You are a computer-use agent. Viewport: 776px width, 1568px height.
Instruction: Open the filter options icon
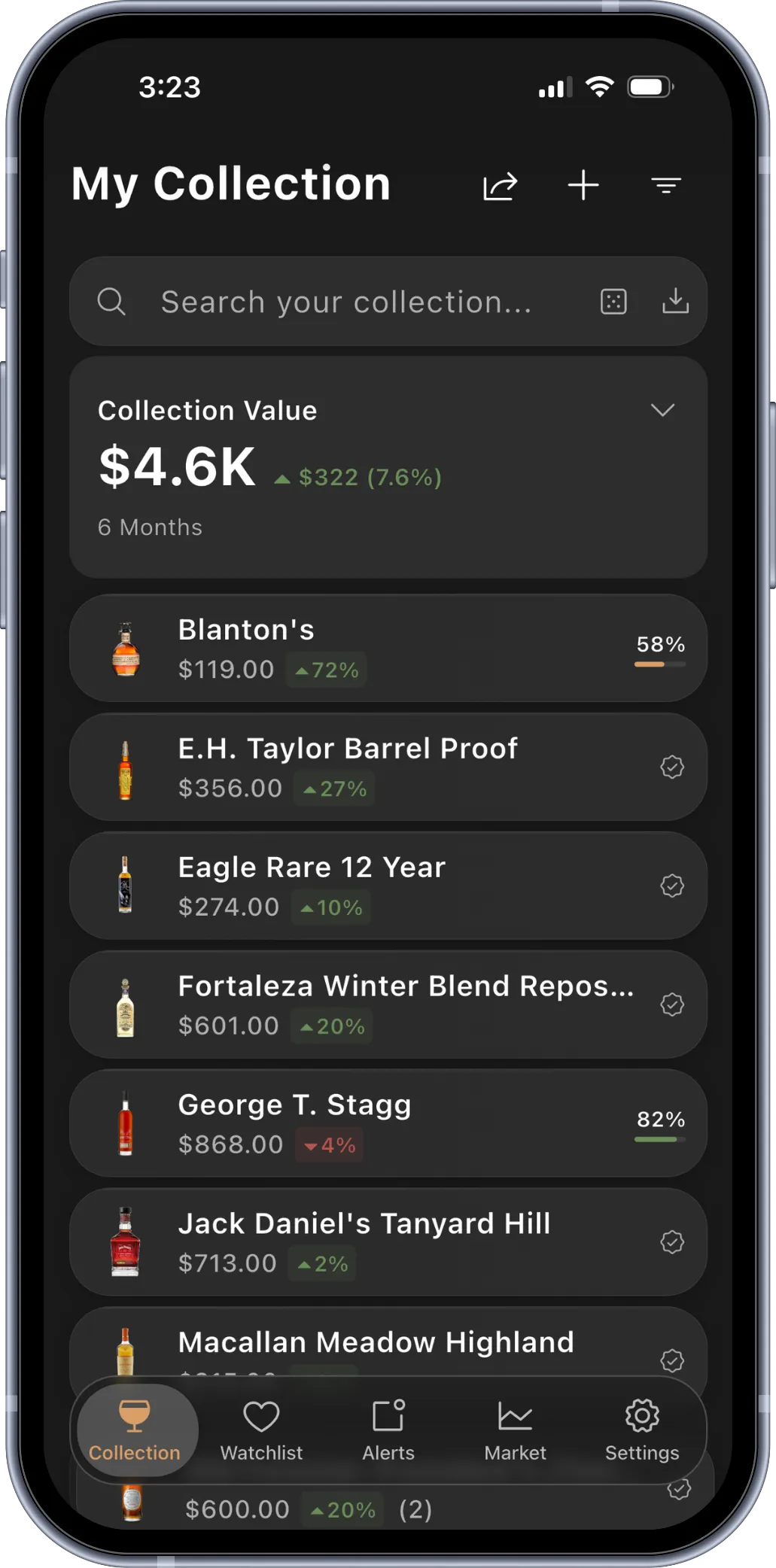pos(665,185)
